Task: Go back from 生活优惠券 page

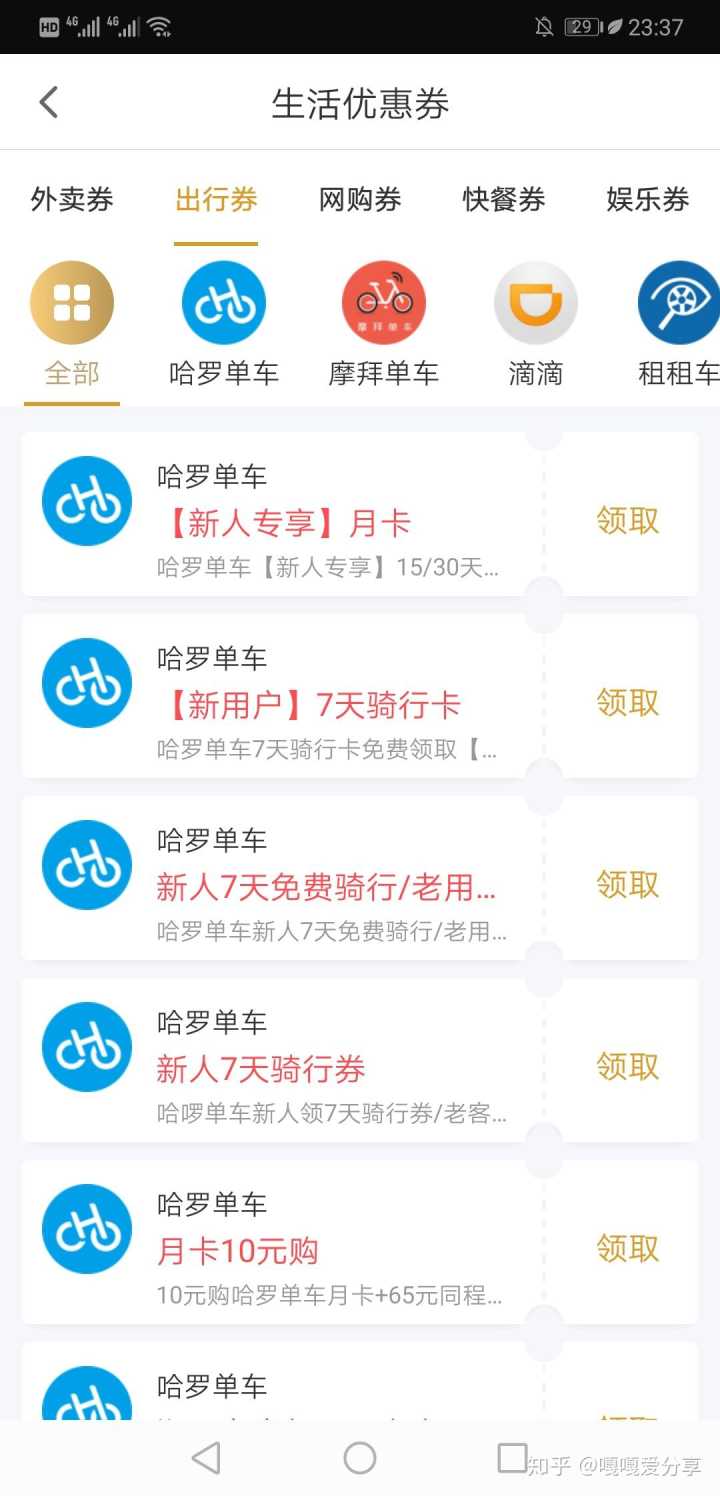Action: coord(48,102)
